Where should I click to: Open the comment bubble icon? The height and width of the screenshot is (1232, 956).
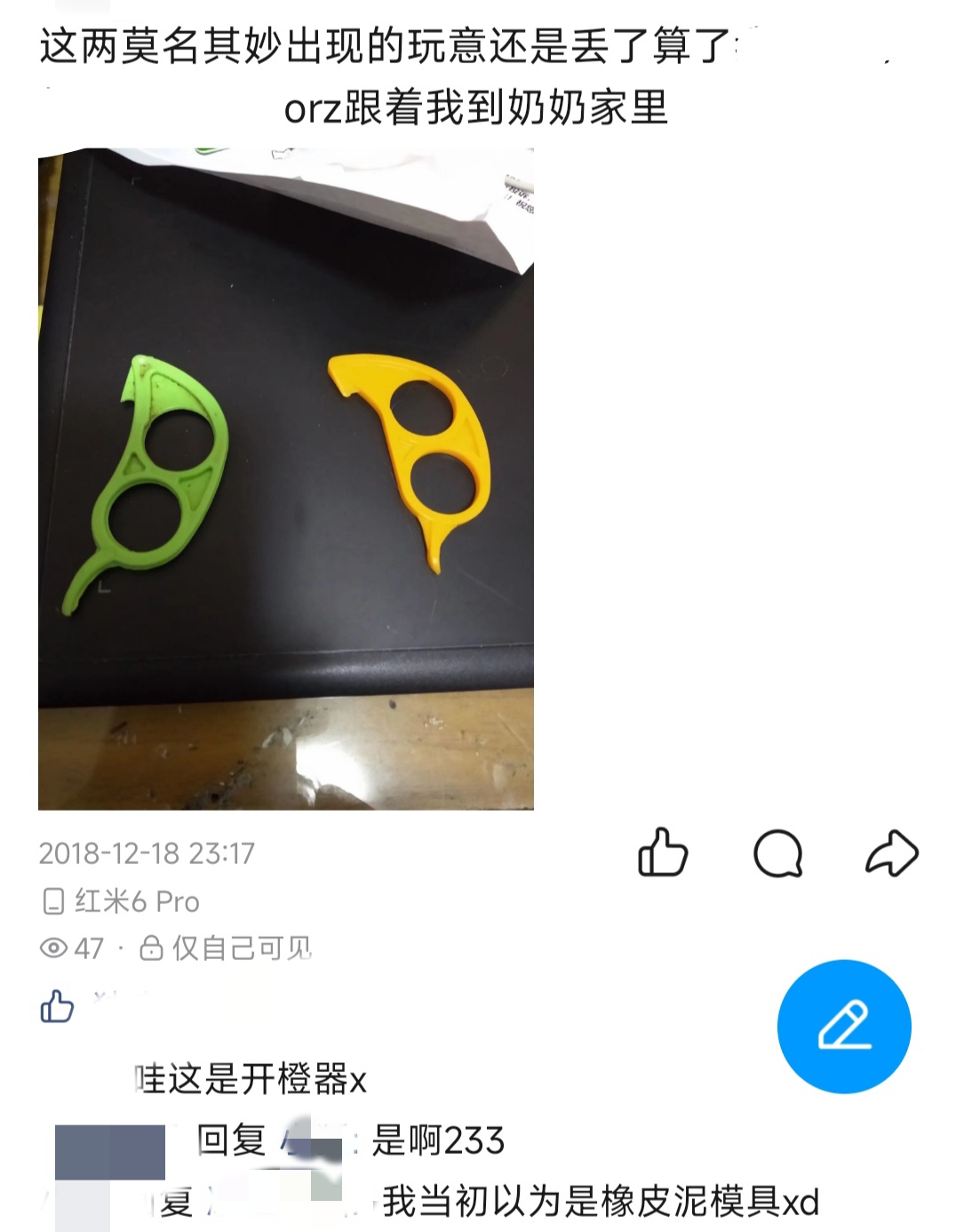coord(778,854)
